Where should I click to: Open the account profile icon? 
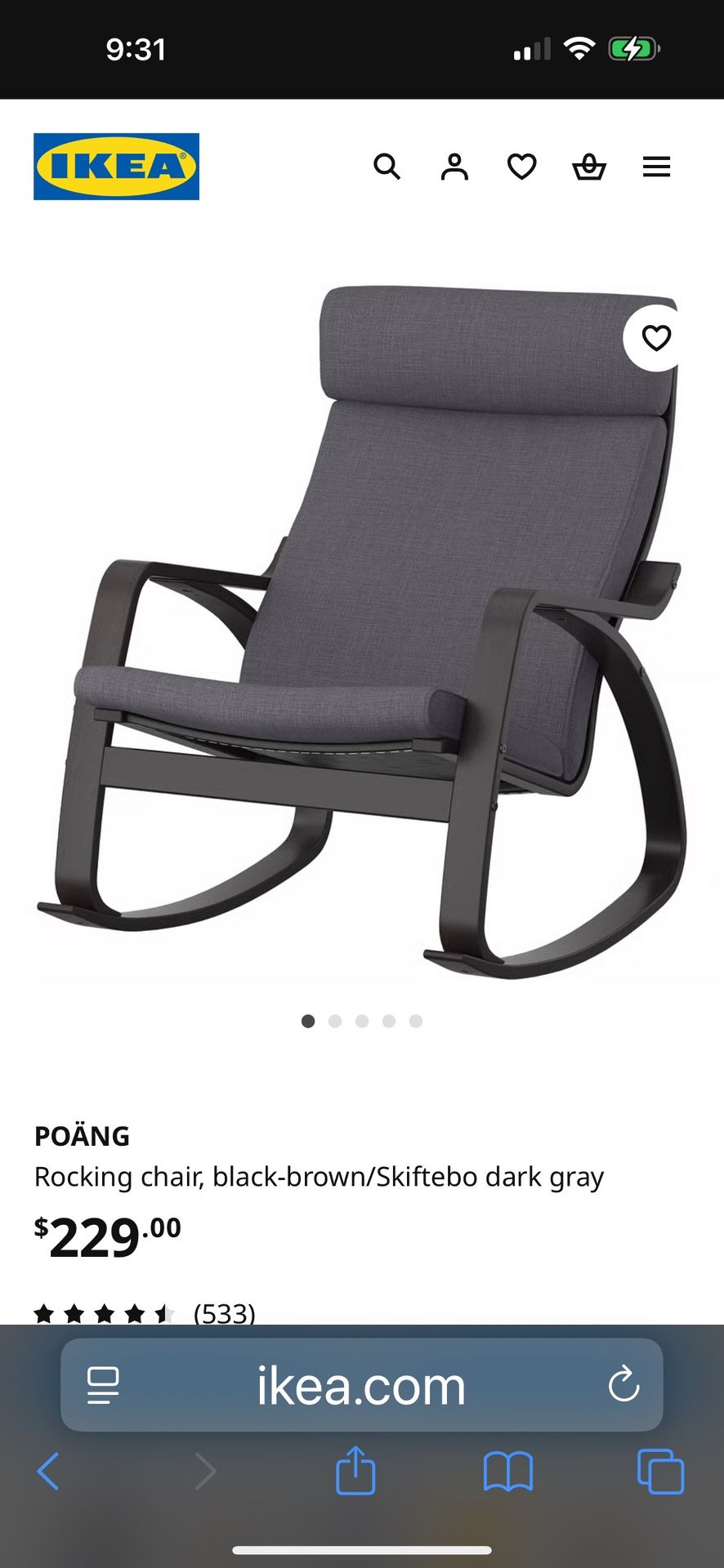[x=454, y=167]
